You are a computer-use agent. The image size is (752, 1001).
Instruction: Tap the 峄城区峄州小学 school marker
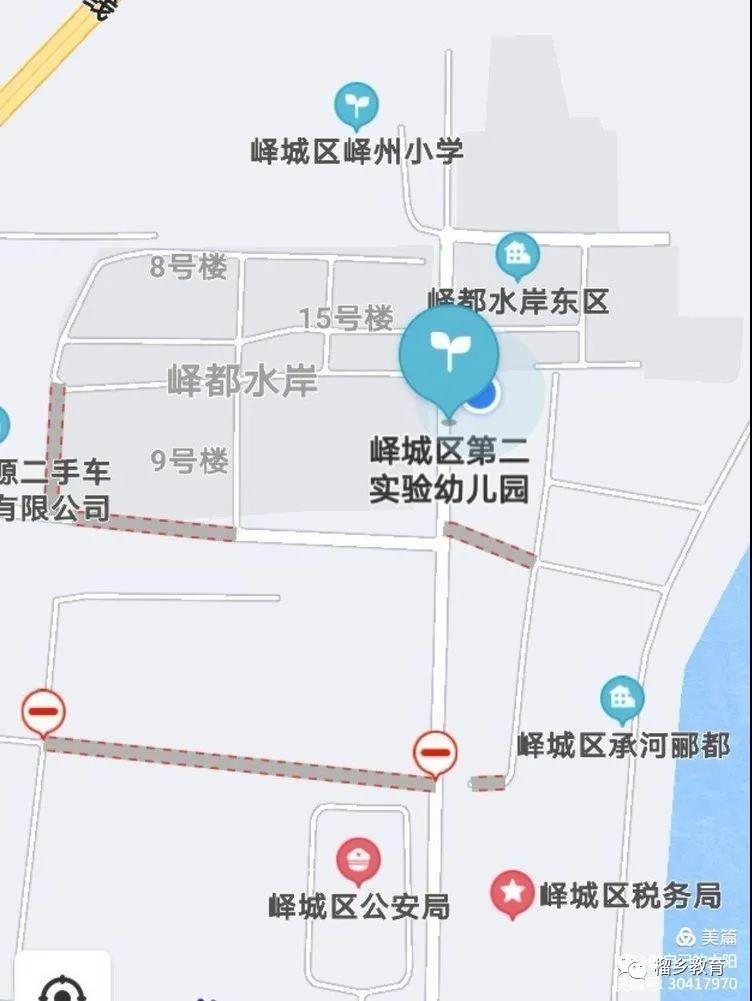click(354, 103)
